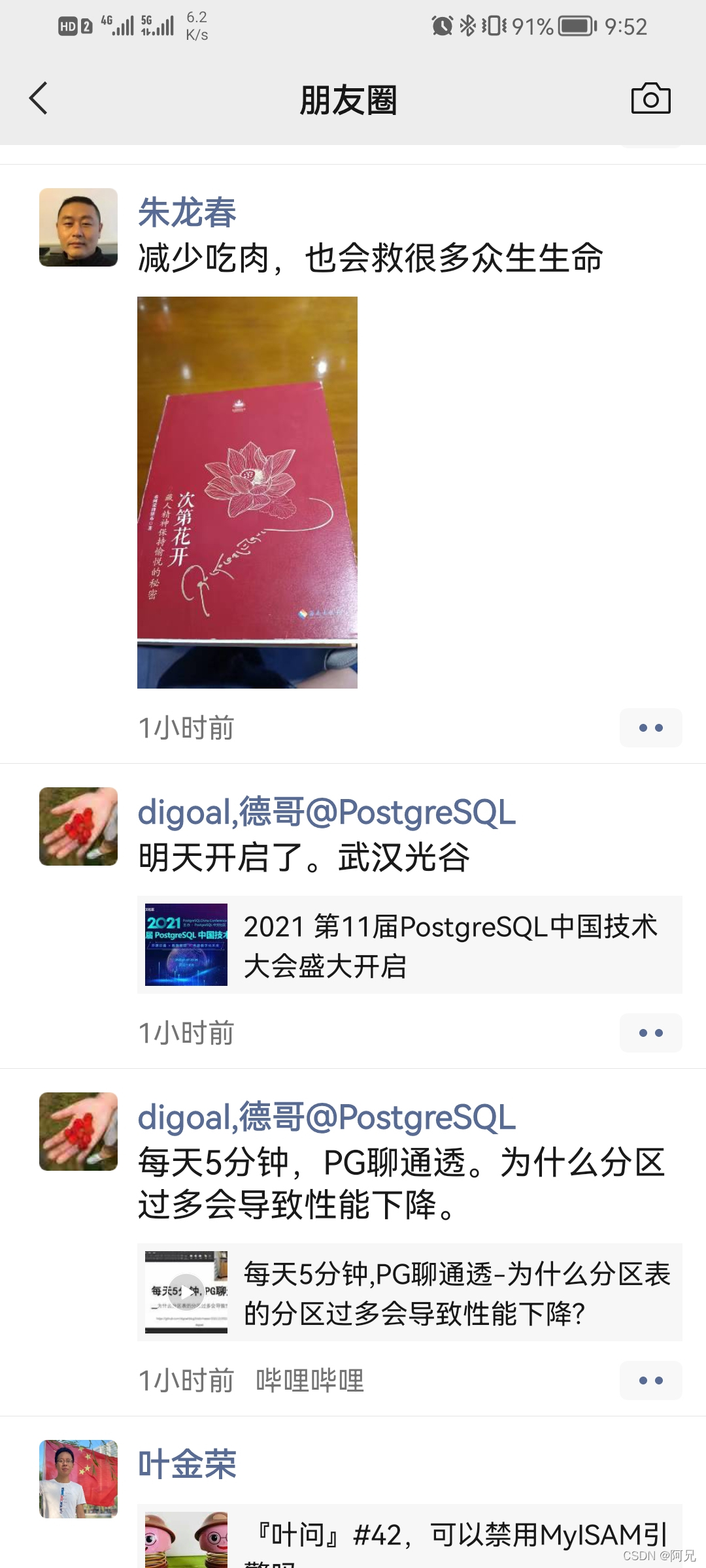The height and width of the screenshot is (1568, 706).
Task: Tap 朱龙春's profile avatar
Action: point(78,227)
